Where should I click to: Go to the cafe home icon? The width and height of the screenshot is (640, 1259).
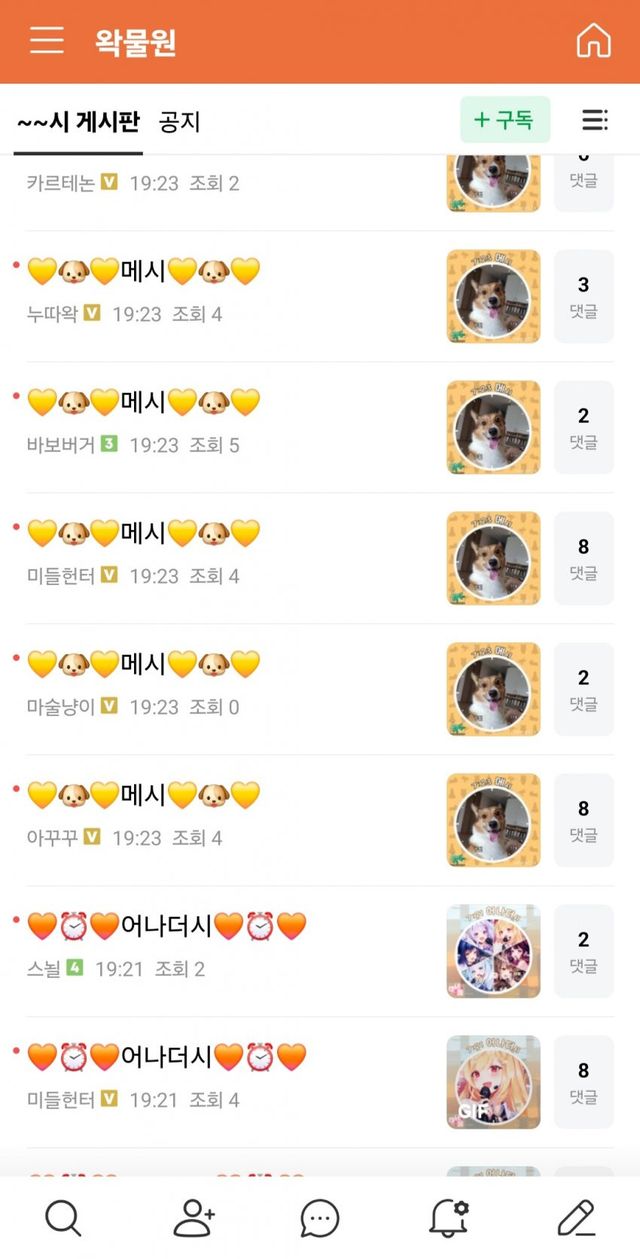(593, 41)
